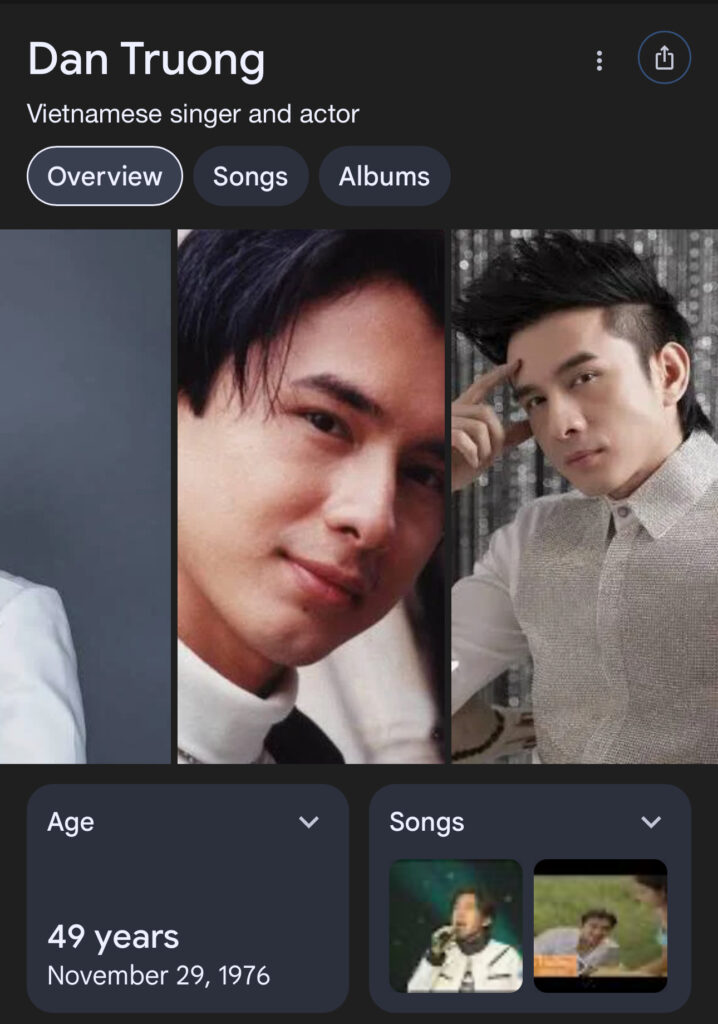Open the song thumbnail with singer on stage

point(456,925)
